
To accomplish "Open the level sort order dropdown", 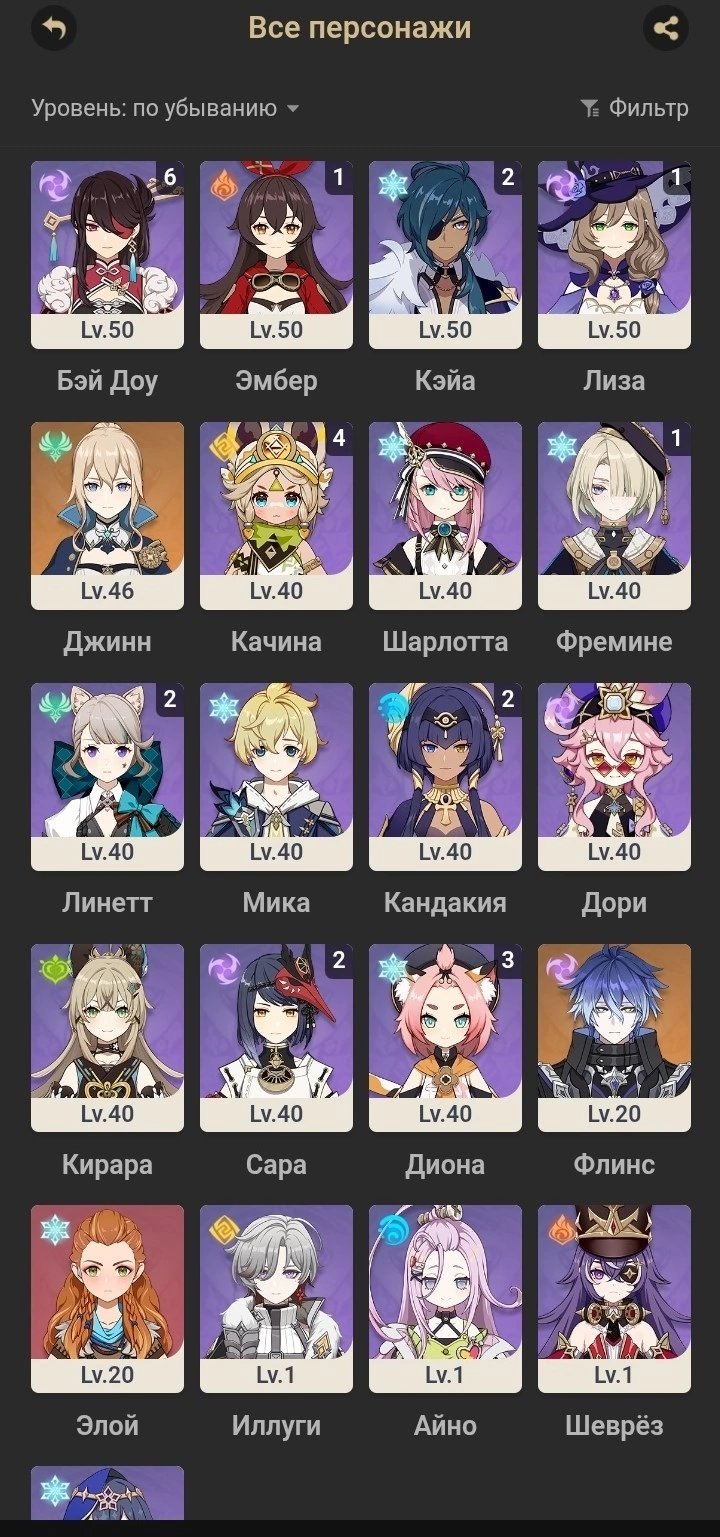I will [x=165, y=108].
